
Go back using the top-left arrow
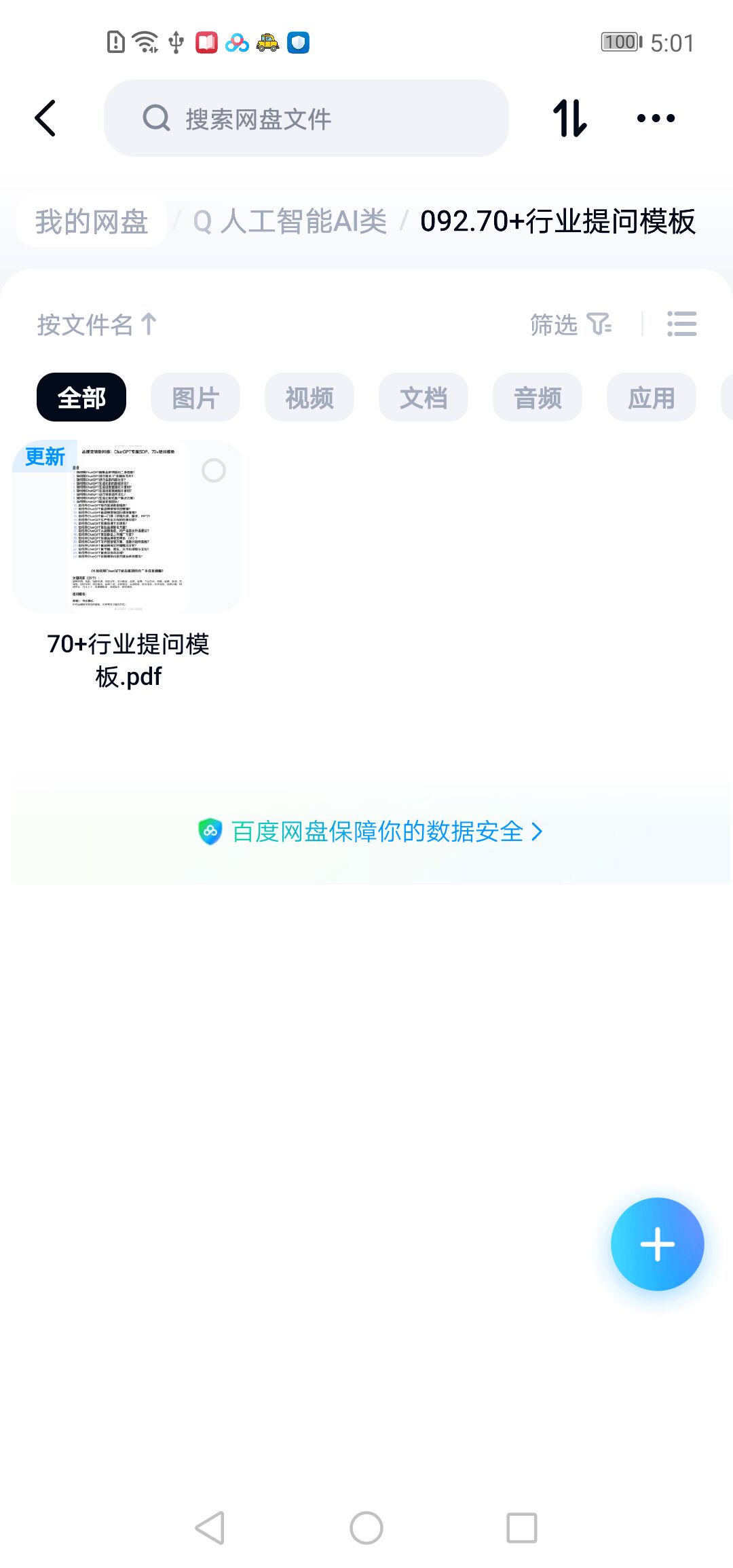45,119
